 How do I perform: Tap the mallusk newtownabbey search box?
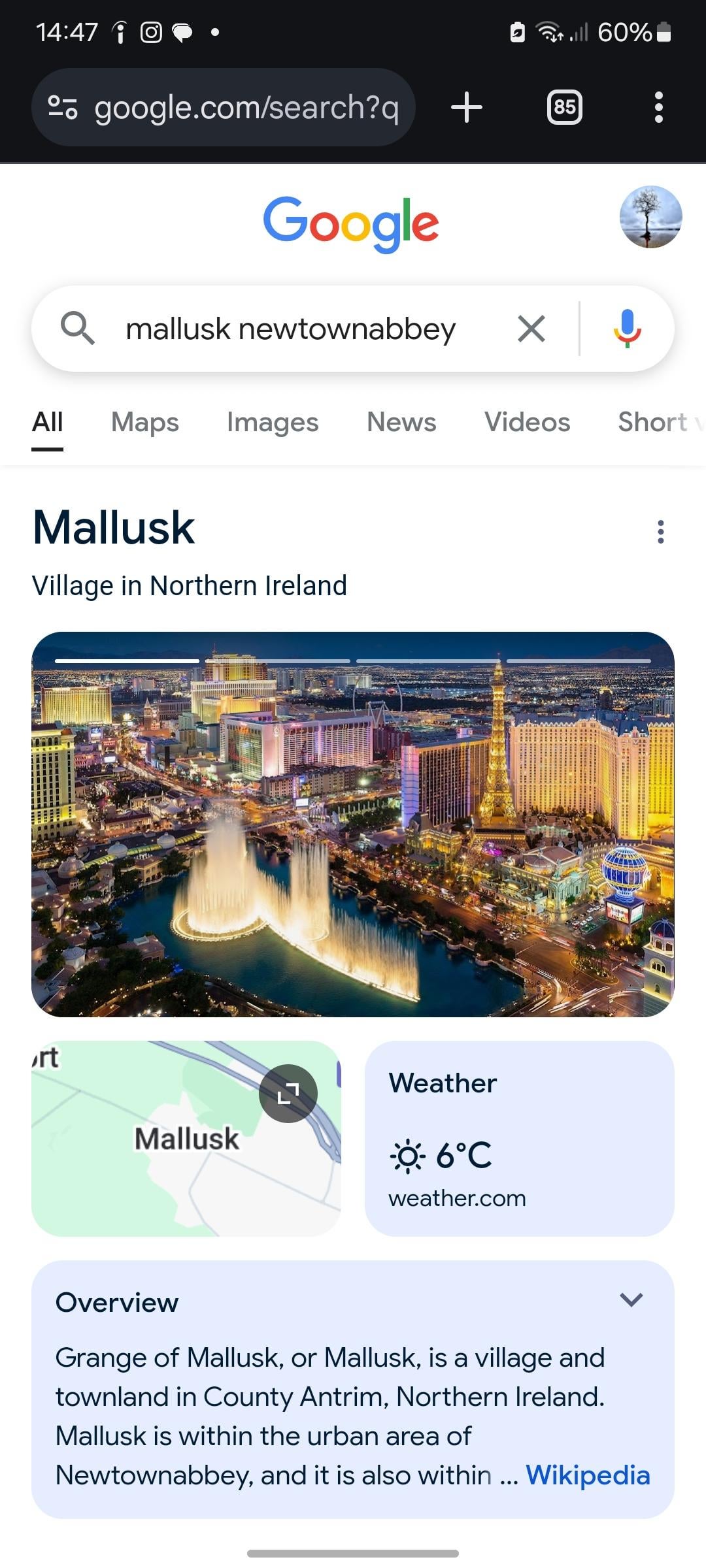[290, 329]
